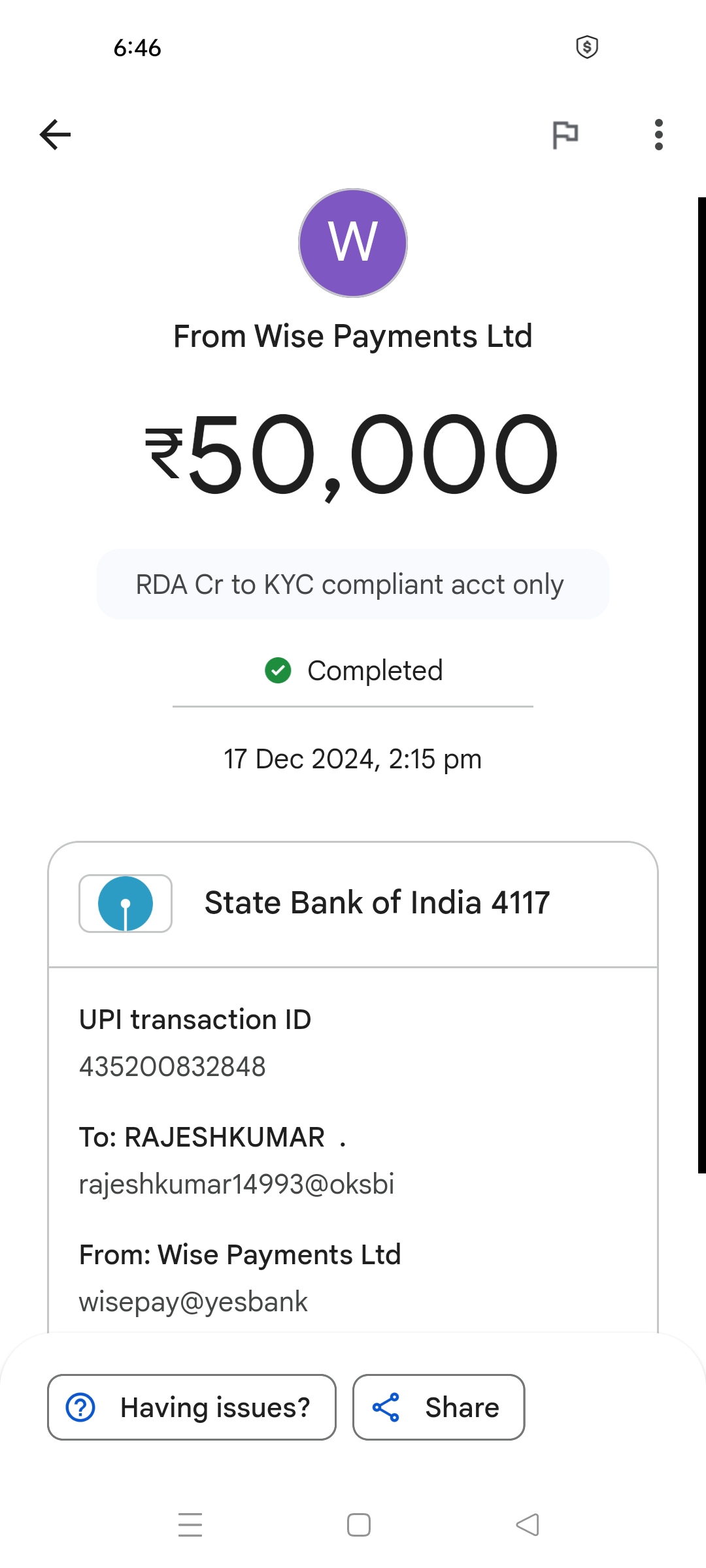The image size is (706, 1568).
Task: Open the Wise Payments Ltd avatar
Action: click(x=353, y=243)
